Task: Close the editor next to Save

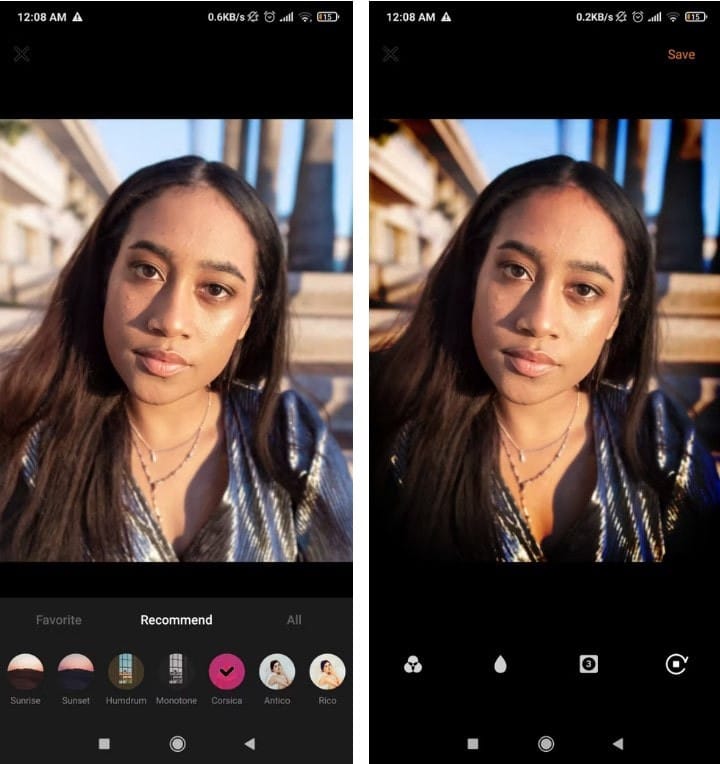Action: click(391, 54)
